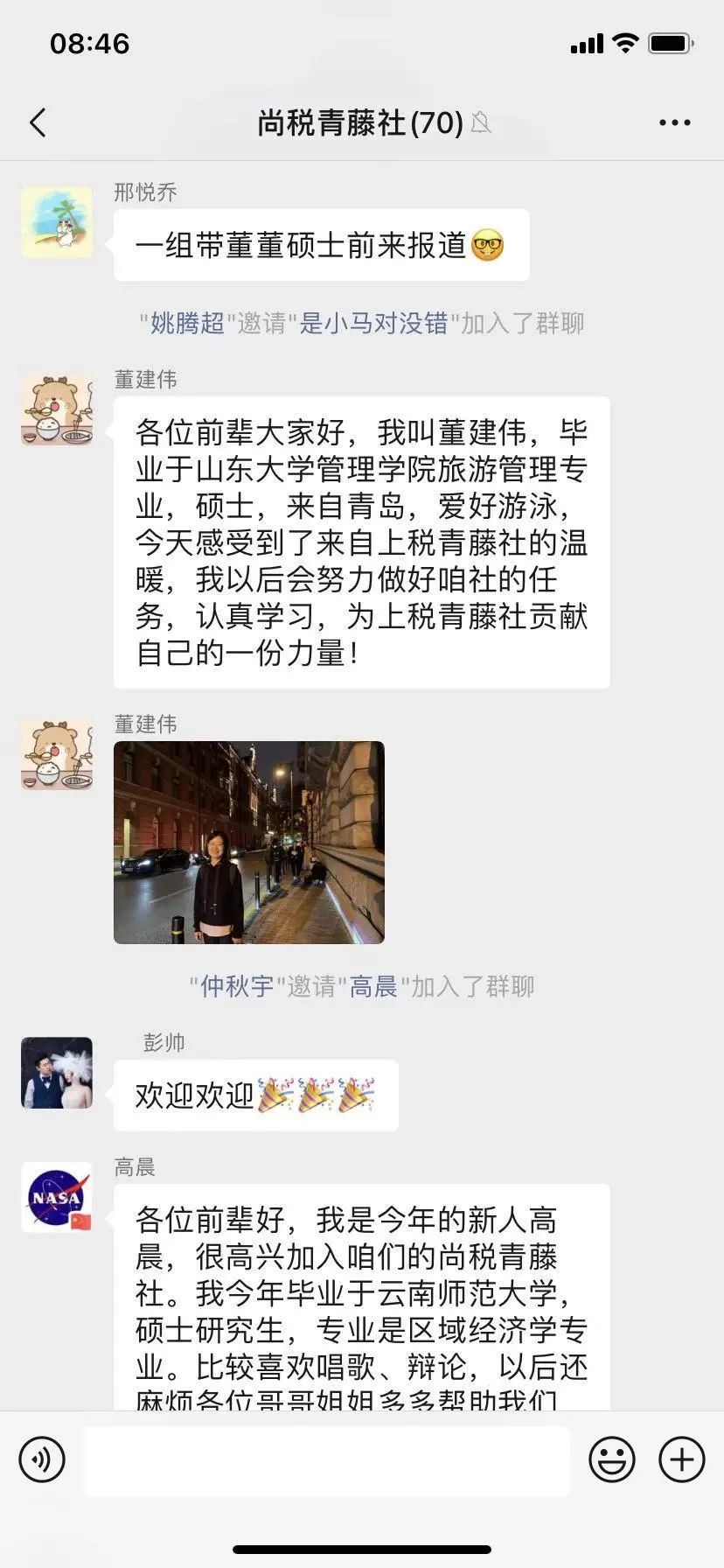Go back from the group chat
This screenshot has height=1568, width=724.
[38, 122]
